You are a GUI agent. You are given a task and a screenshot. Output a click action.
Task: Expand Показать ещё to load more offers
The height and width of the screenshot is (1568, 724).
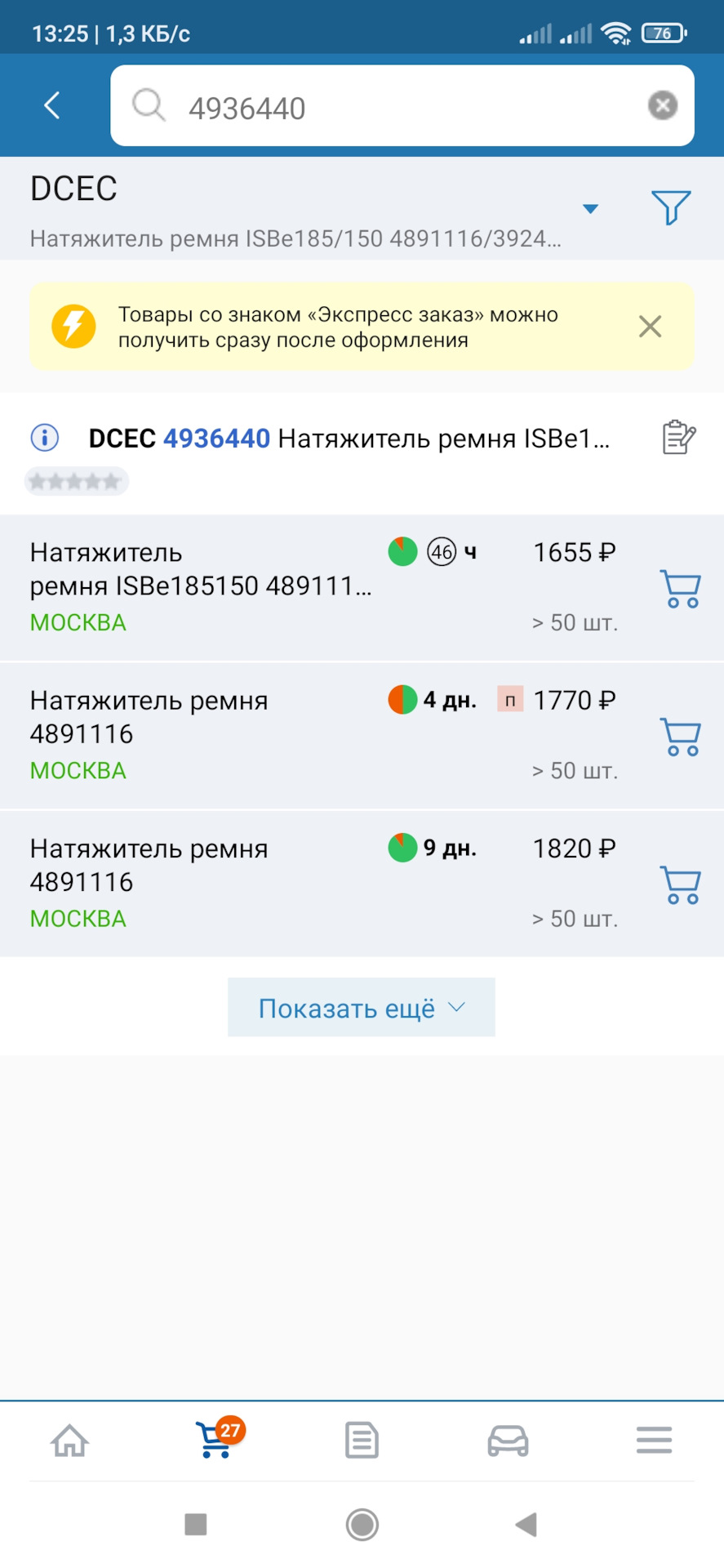(x=346, y=1007)
